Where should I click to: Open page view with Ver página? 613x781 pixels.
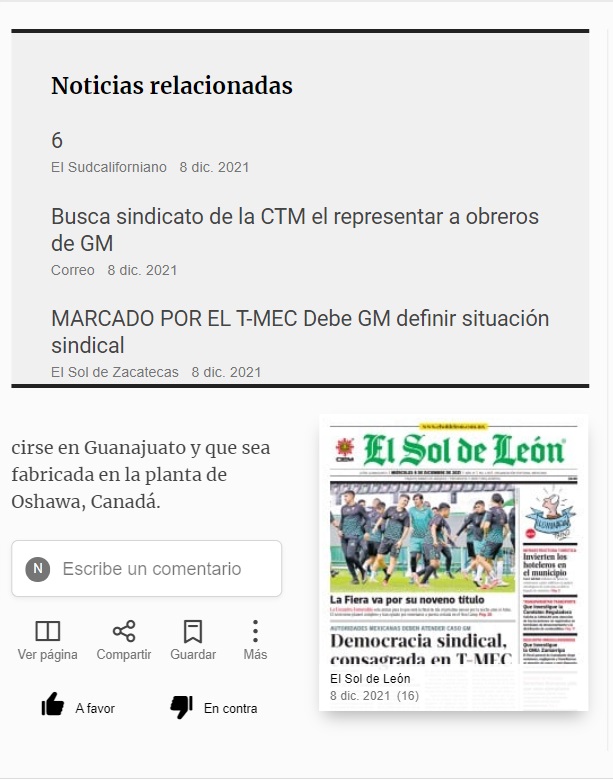(x=47, y=640)
